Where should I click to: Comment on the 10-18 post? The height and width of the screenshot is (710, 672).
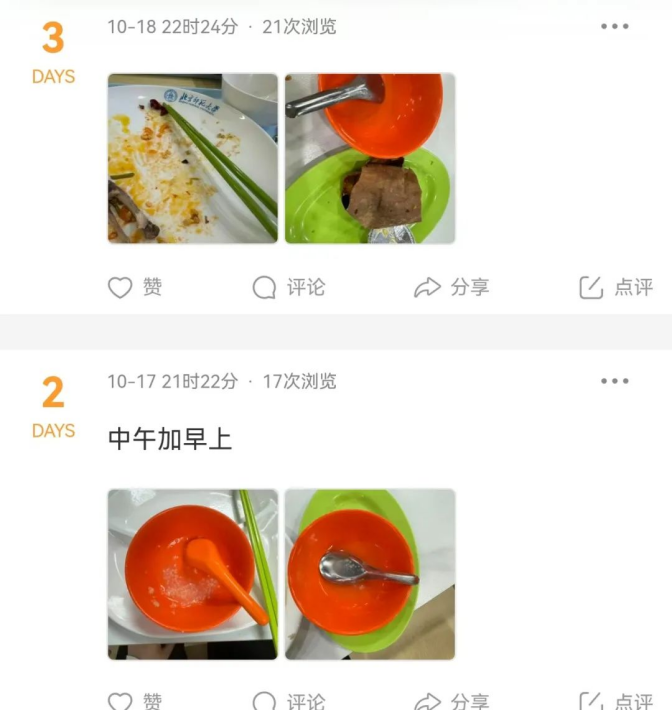[x=289, y=288]
